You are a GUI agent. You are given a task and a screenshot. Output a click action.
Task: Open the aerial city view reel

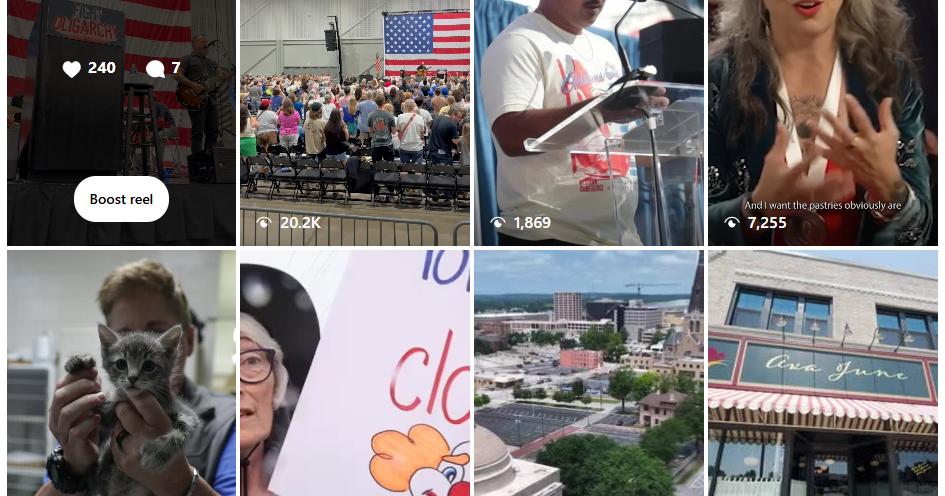point(589,373)
